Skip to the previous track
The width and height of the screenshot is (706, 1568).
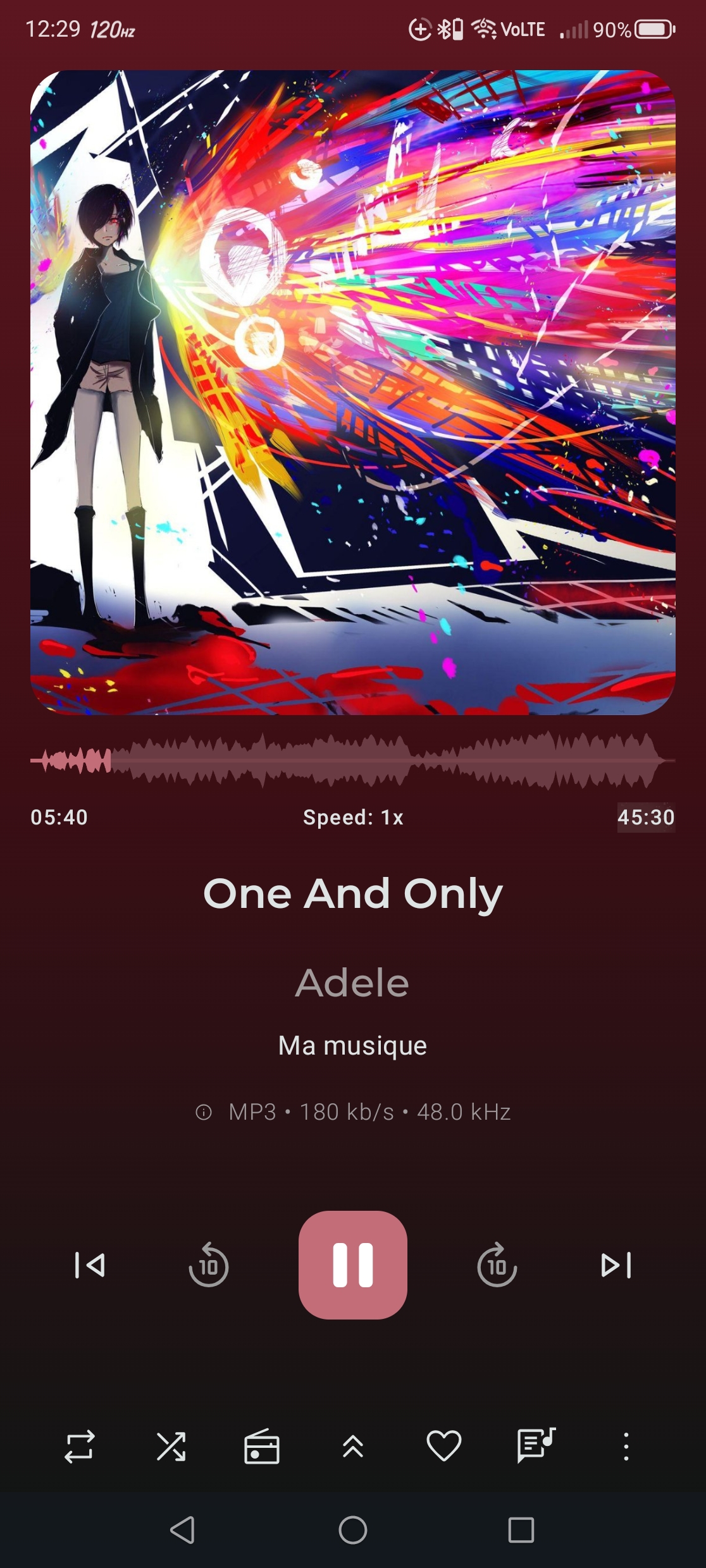(90, 1265)
